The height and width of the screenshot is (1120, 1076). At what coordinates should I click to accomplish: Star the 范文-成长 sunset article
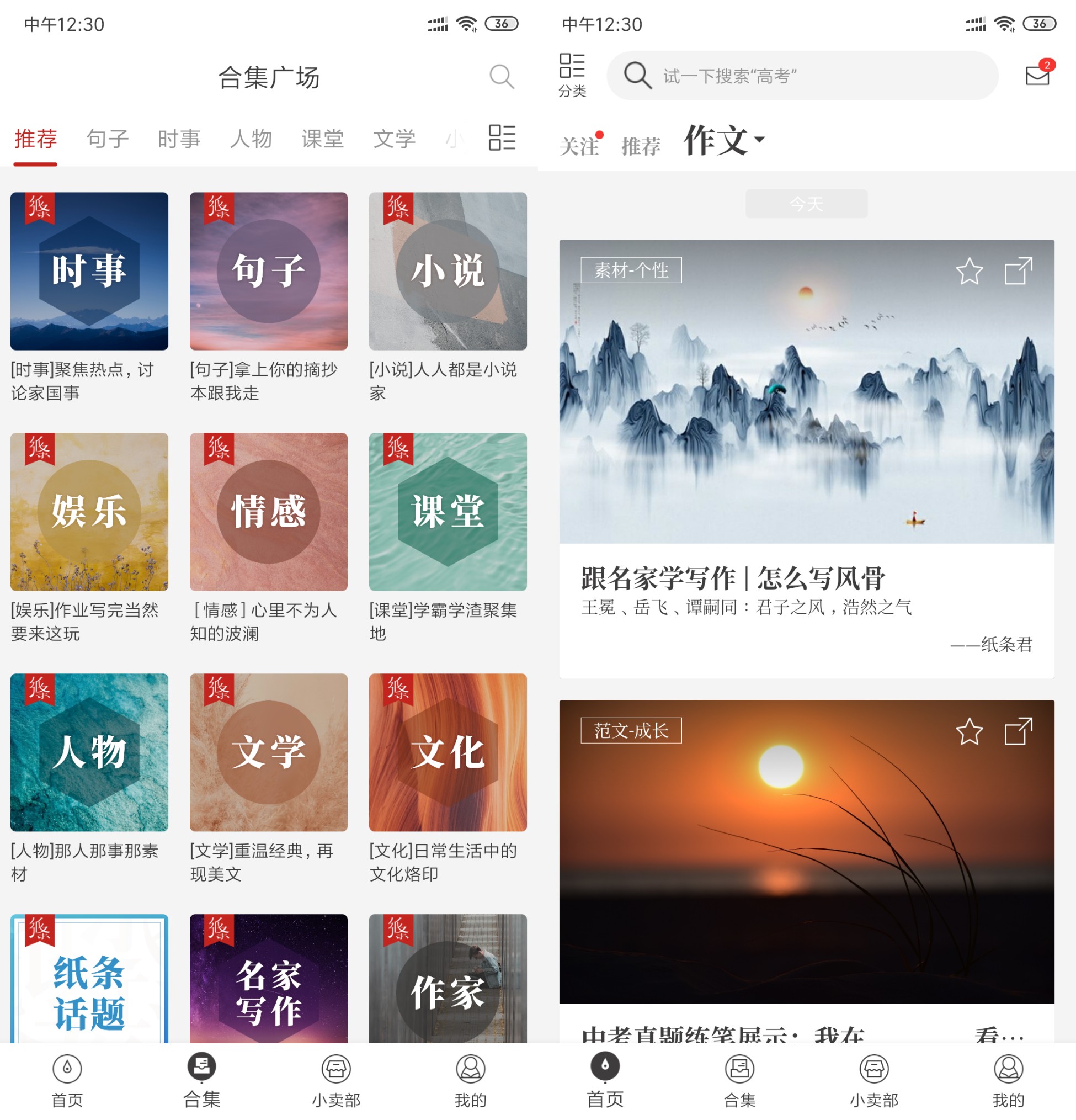tap(969, 731)
